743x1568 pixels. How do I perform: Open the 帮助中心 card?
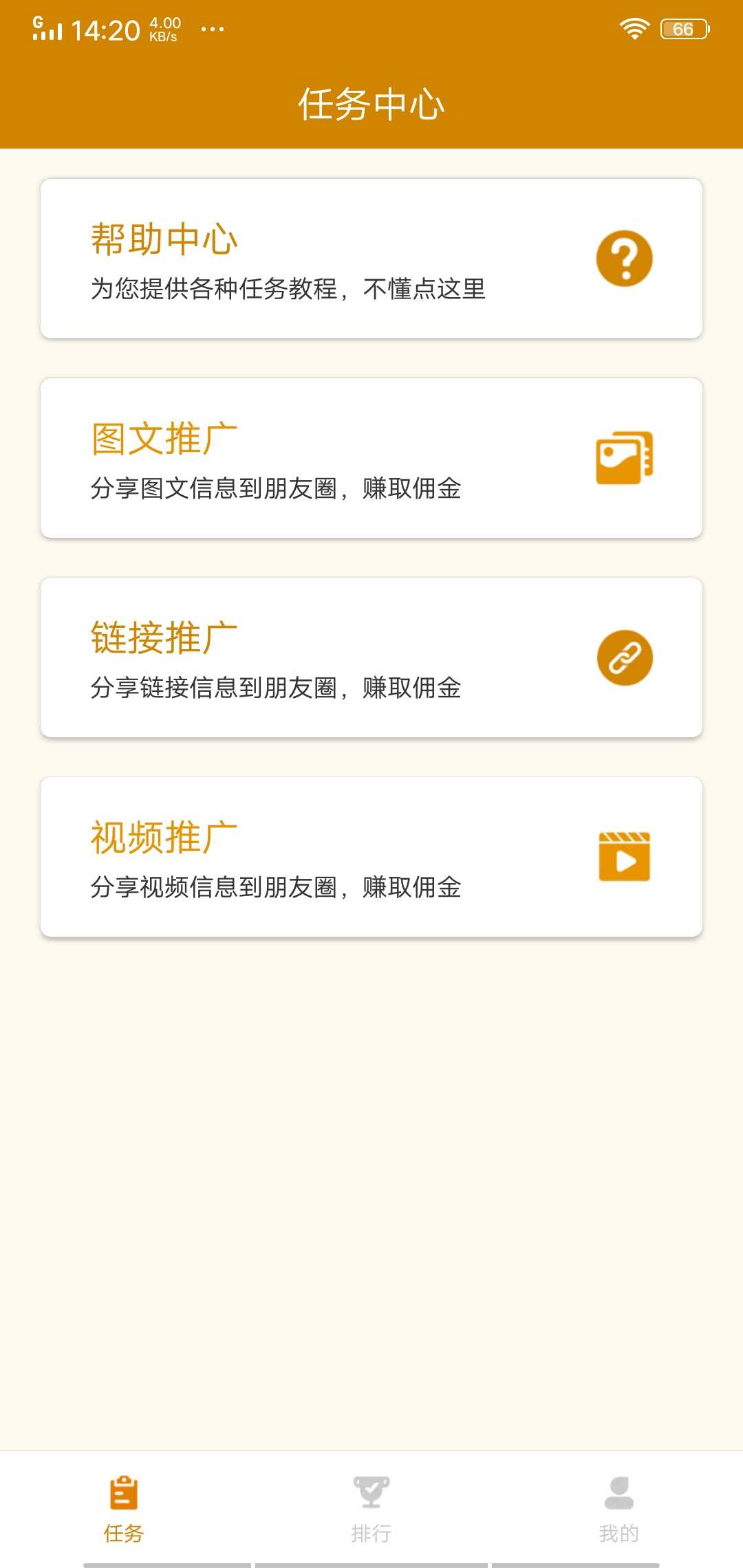tap(371, 258)
